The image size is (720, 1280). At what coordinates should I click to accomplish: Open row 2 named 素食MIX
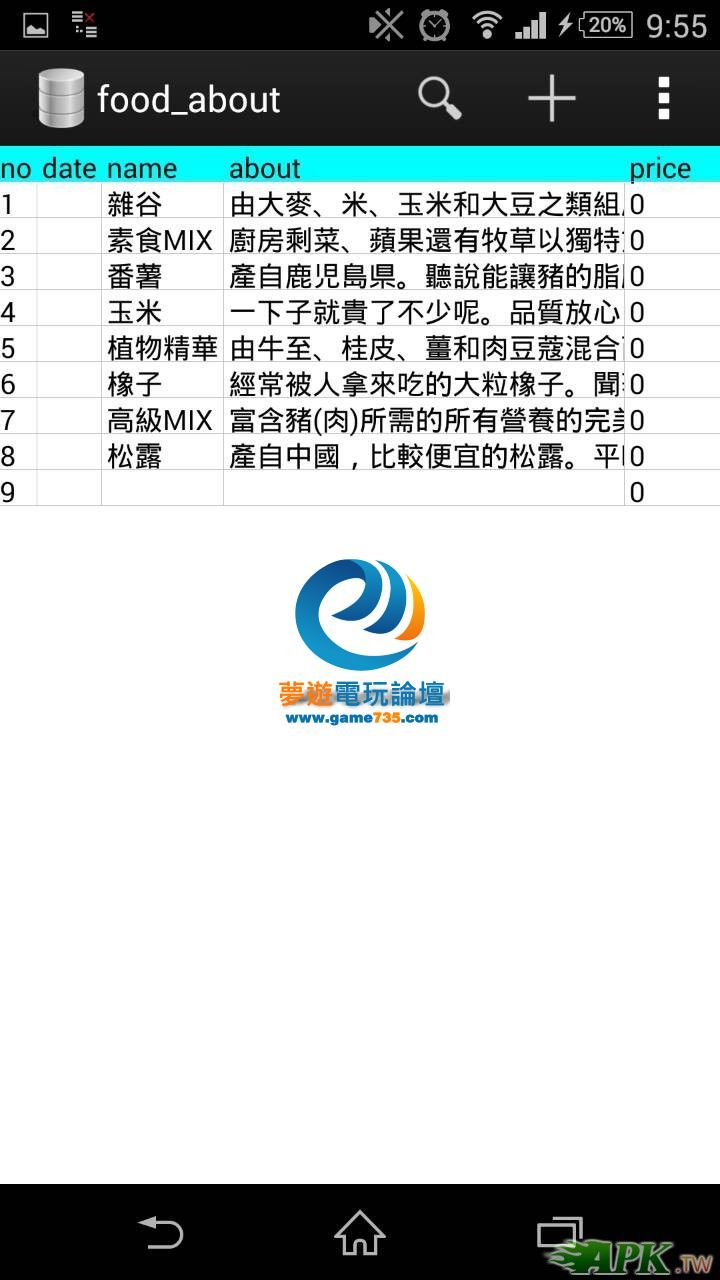[x=160, y=241]
